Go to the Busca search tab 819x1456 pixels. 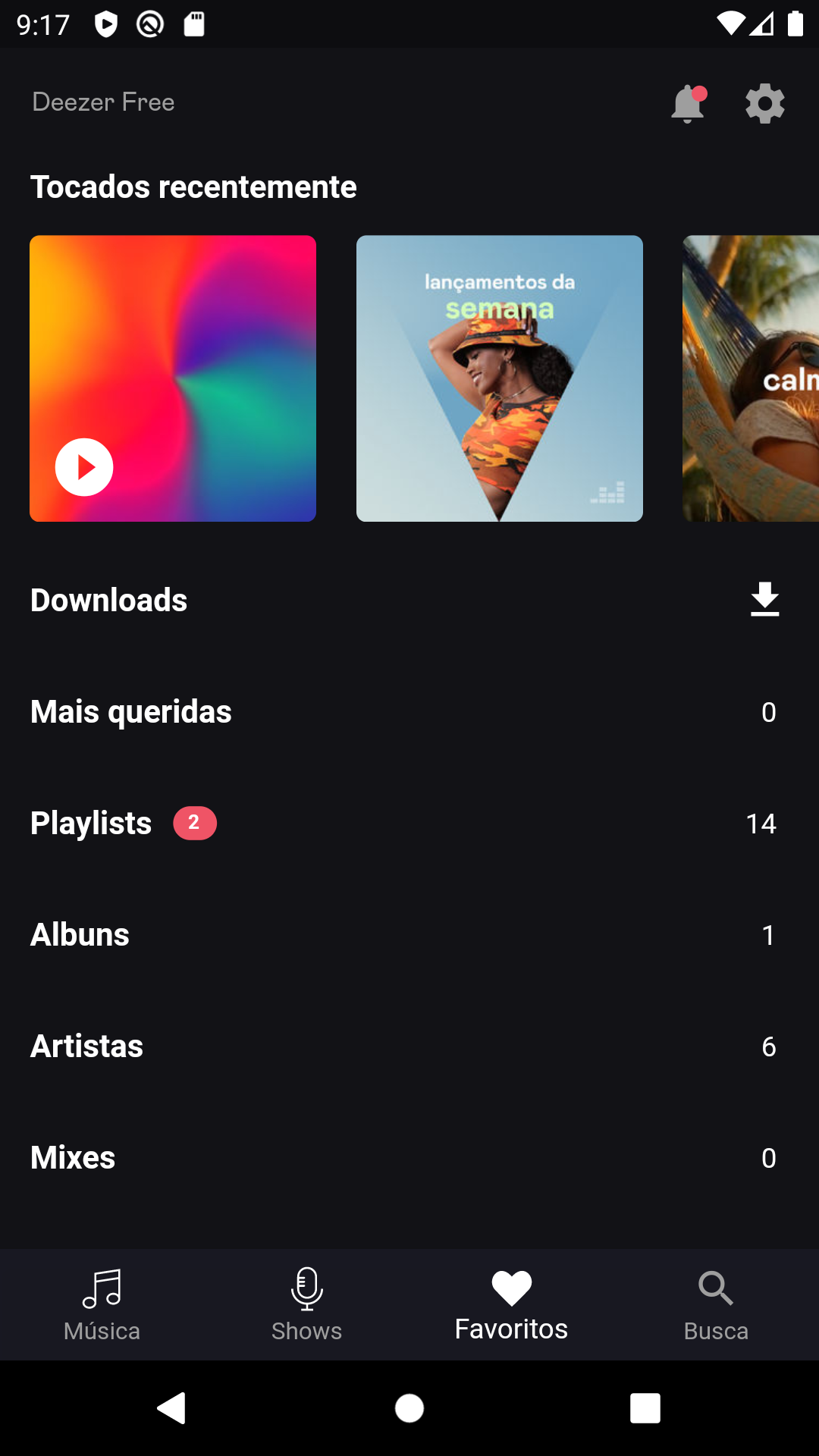(x=717, y=1305)
